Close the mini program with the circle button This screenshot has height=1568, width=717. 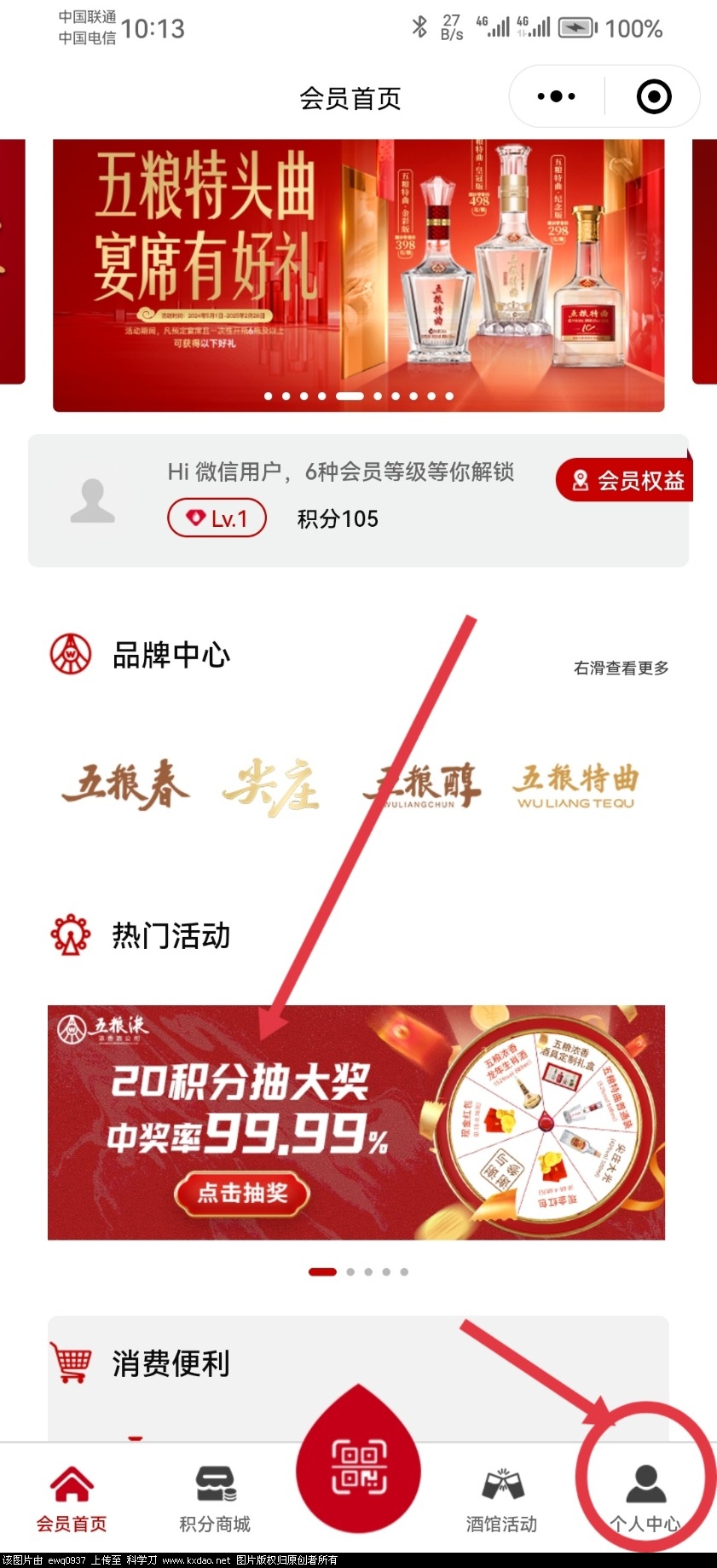coord(654,96)
